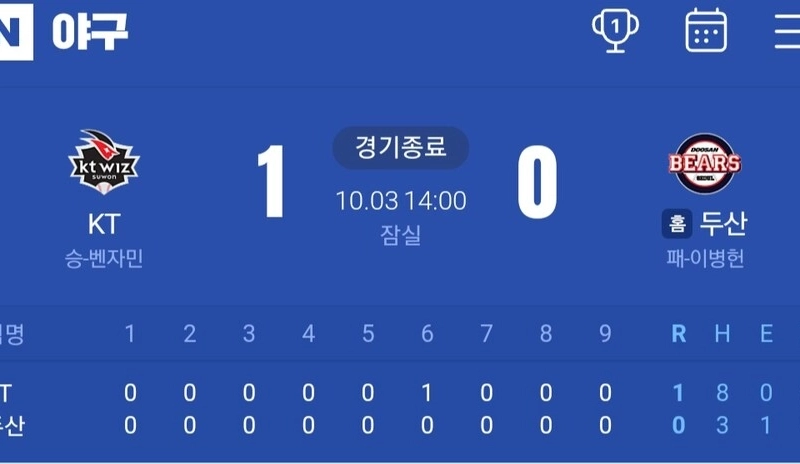
Task: Open the trophy rankings icon
Action: [616, 30]
